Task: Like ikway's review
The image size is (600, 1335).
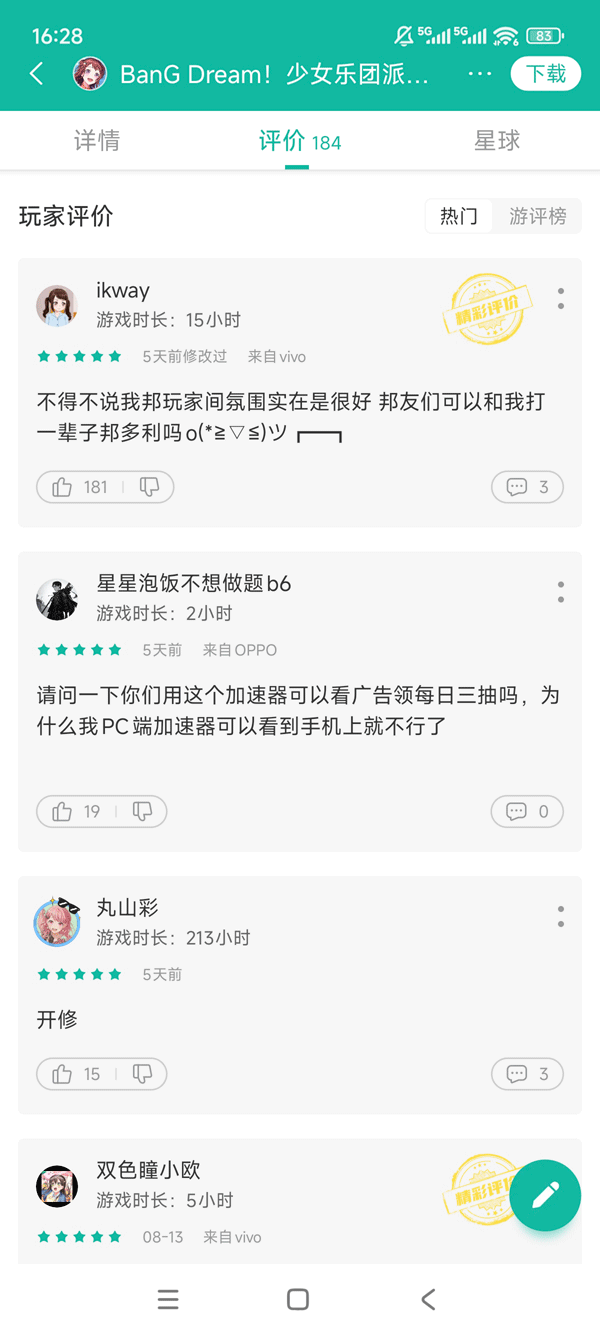Action: (x=78, y=487)
